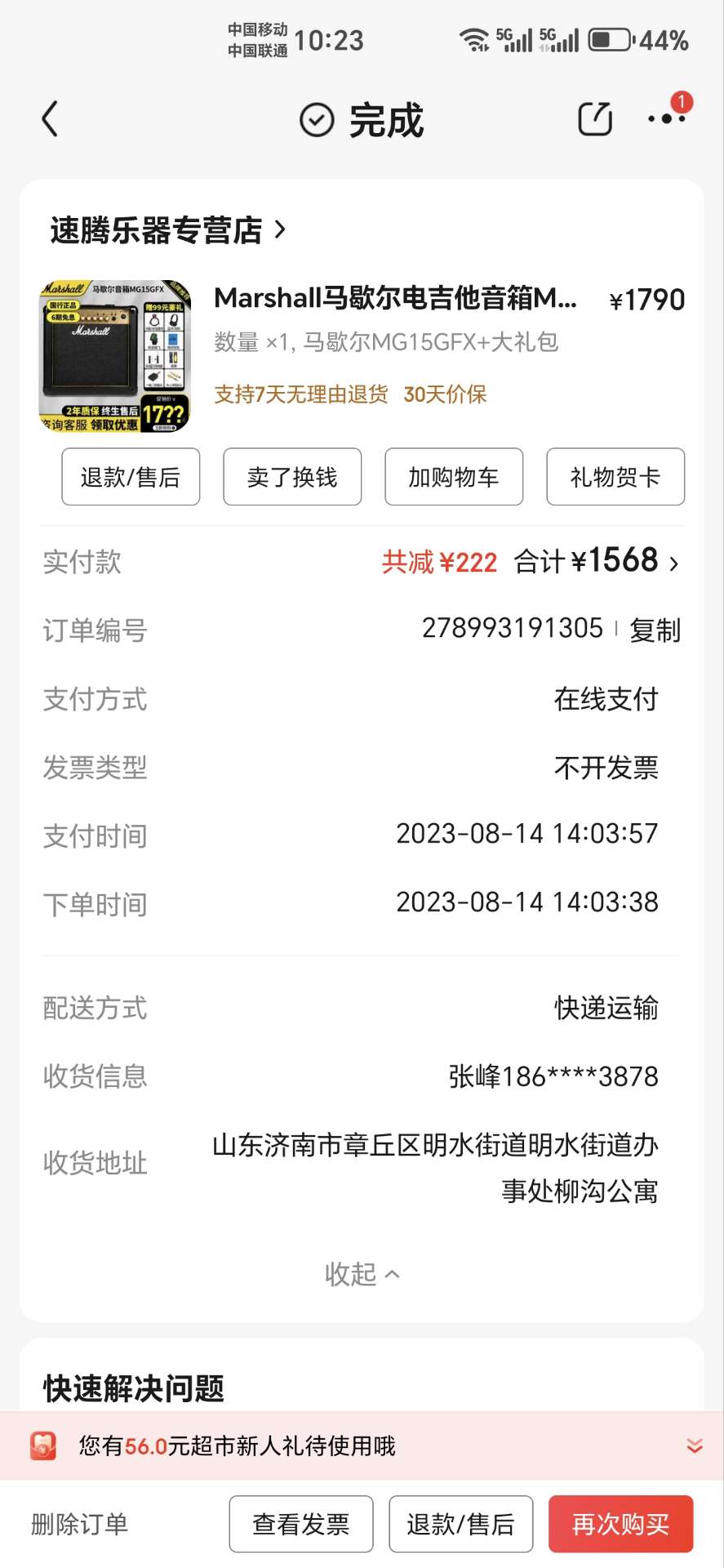Select the 卖了换钱 button

(292, 477)
